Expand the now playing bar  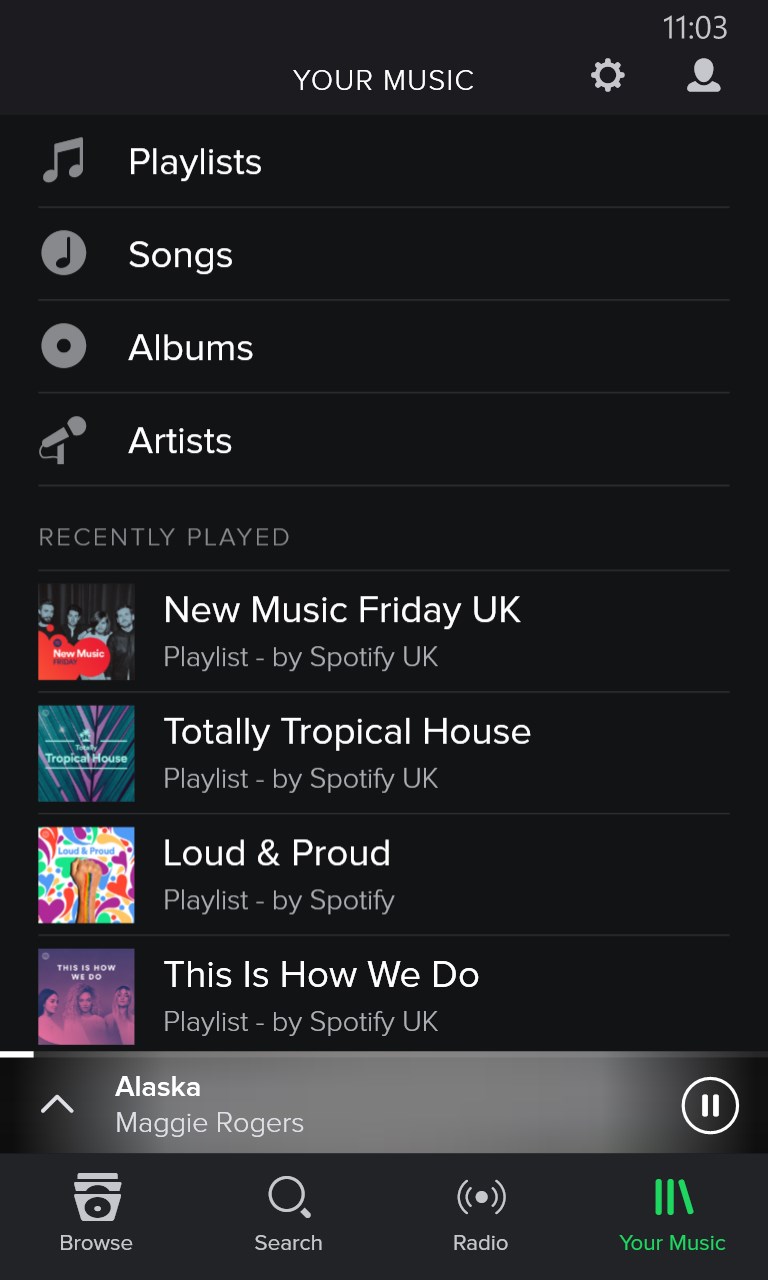point(57,1104)
